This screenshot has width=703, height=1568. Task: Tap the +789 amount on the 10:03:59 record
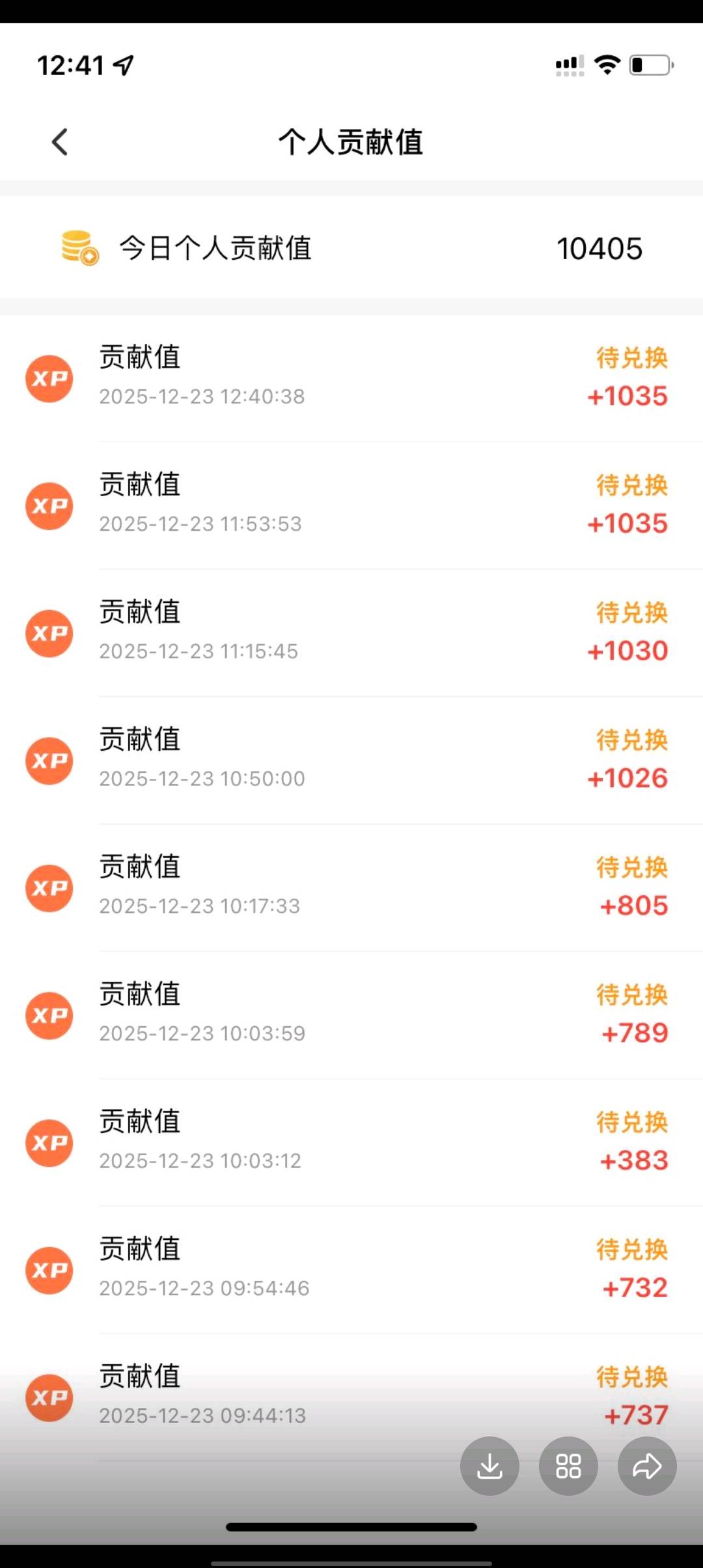[x=633, y=1033]
